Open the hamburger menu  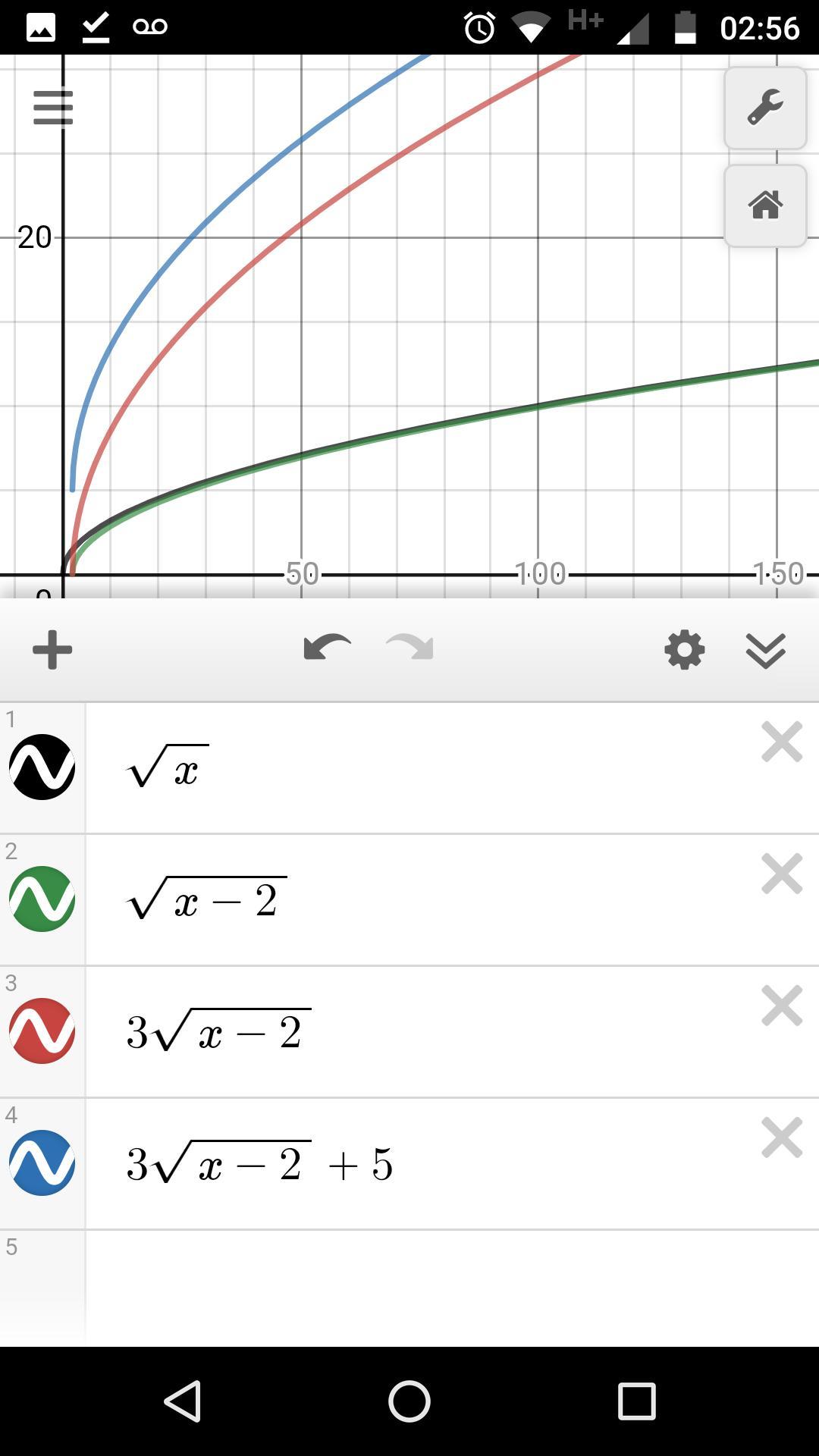(53, 108)
